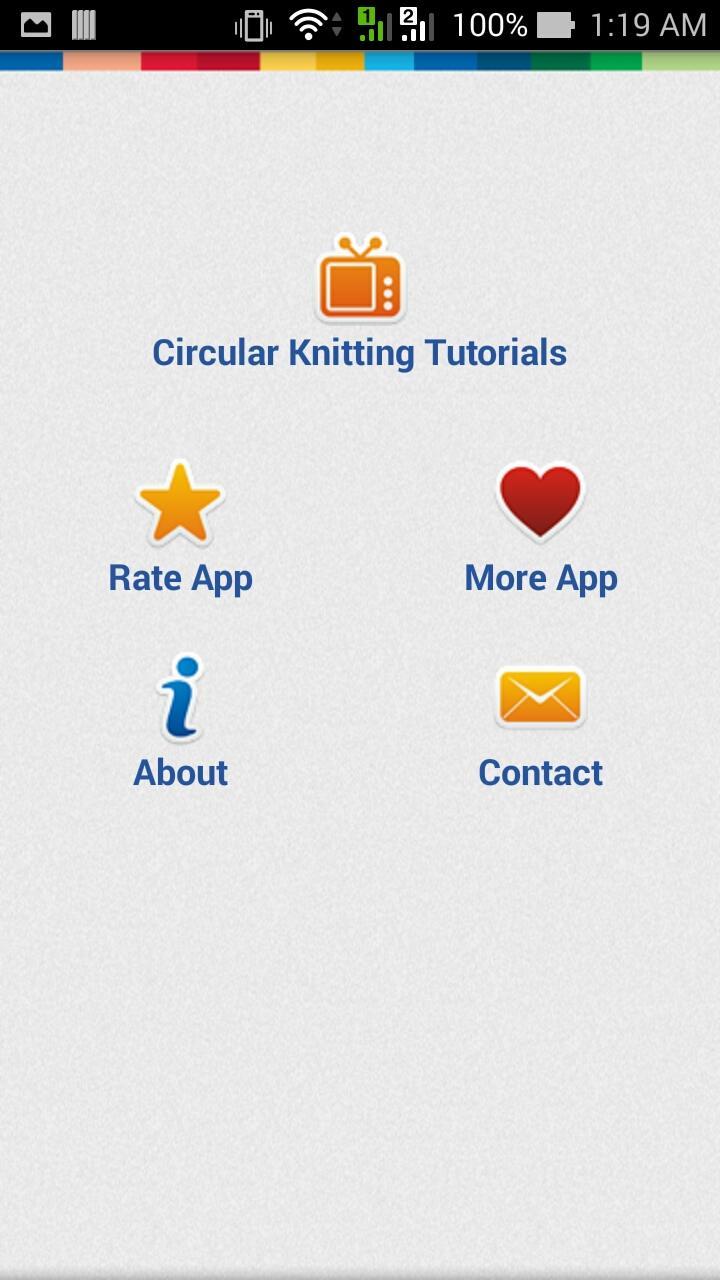Tap the 'Contact' text label

(x=540, y=772)
